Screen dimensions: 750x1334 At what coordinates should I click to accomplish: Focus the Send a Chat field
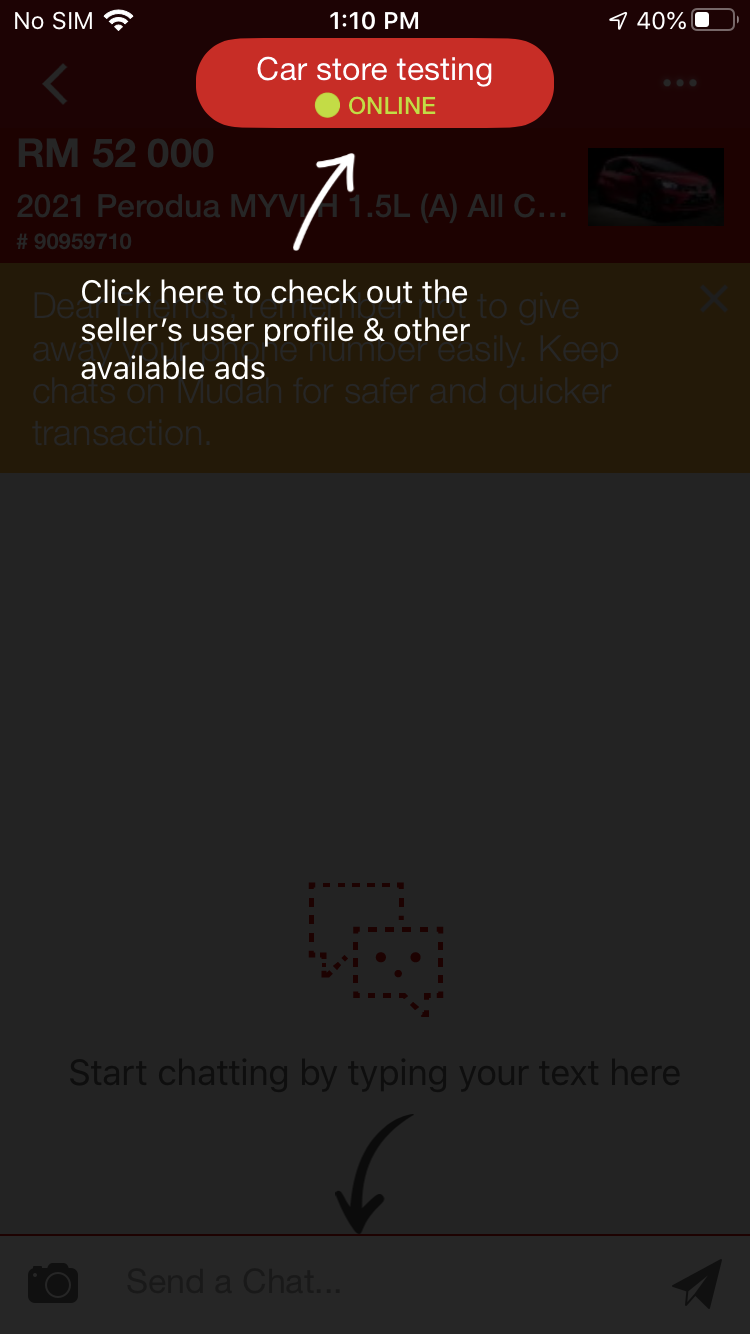click(x=380, y=1282)
